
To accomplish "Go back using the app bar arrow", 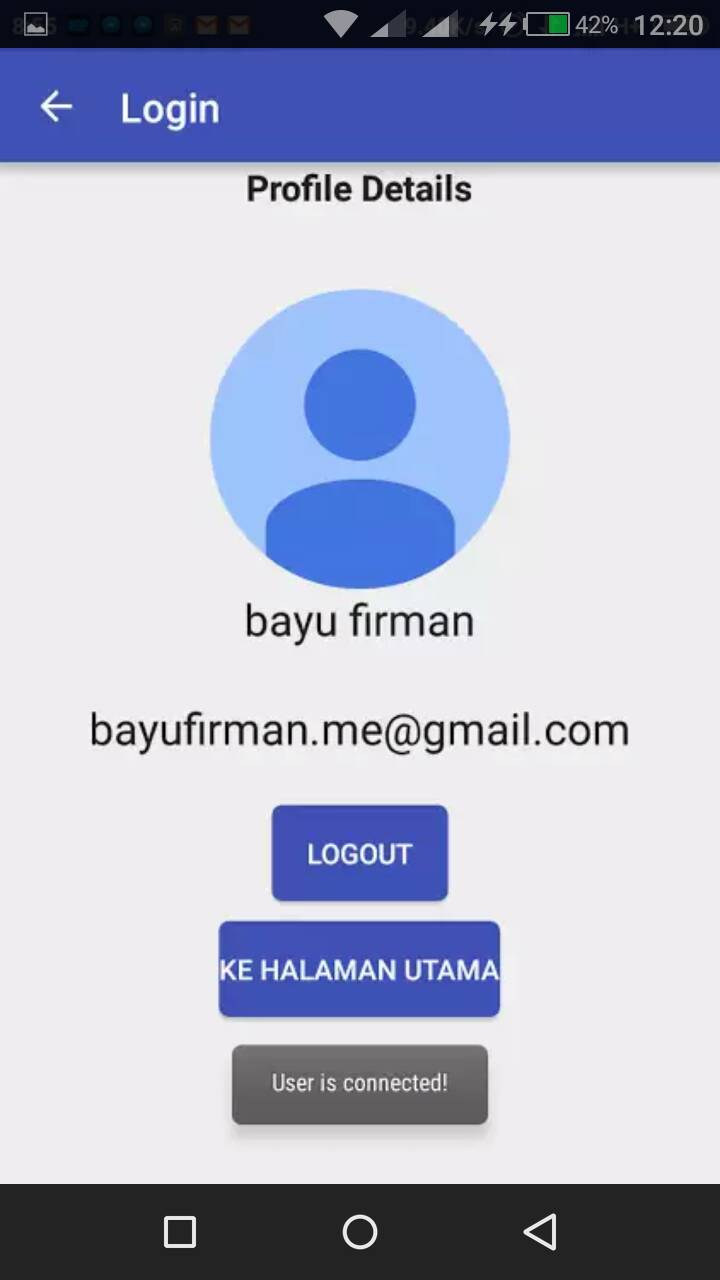I will 56,107.
